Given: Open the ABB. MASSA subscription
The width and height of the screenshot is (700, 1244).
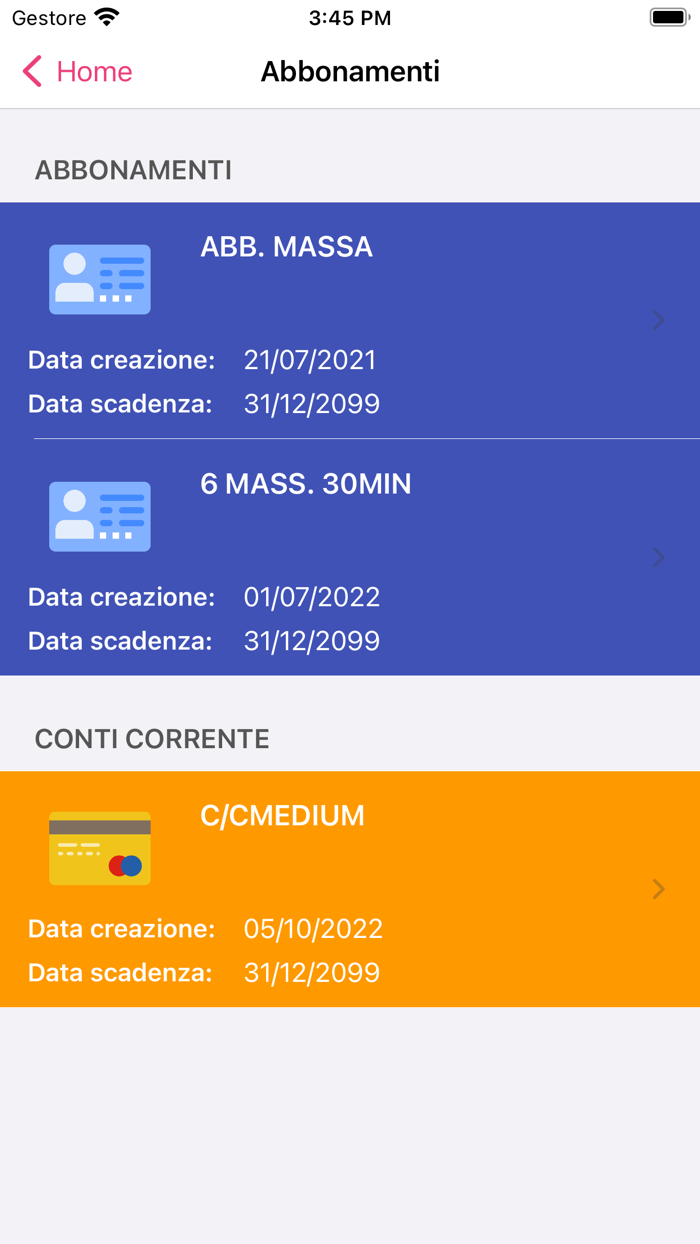Looking at the screenshot, I should point(350,320).
